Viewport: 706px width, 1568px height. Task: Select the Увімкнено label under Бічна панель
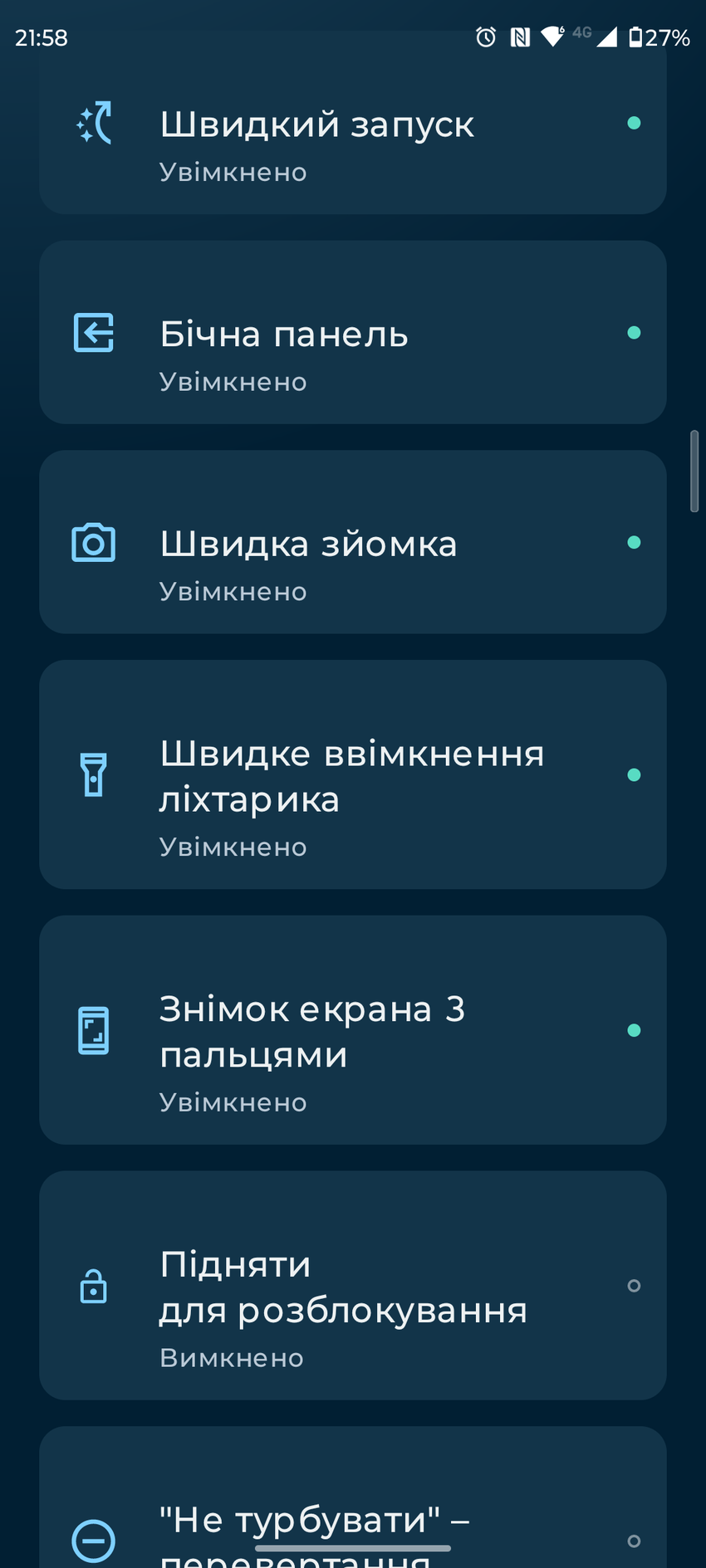(x=233, y=382)
